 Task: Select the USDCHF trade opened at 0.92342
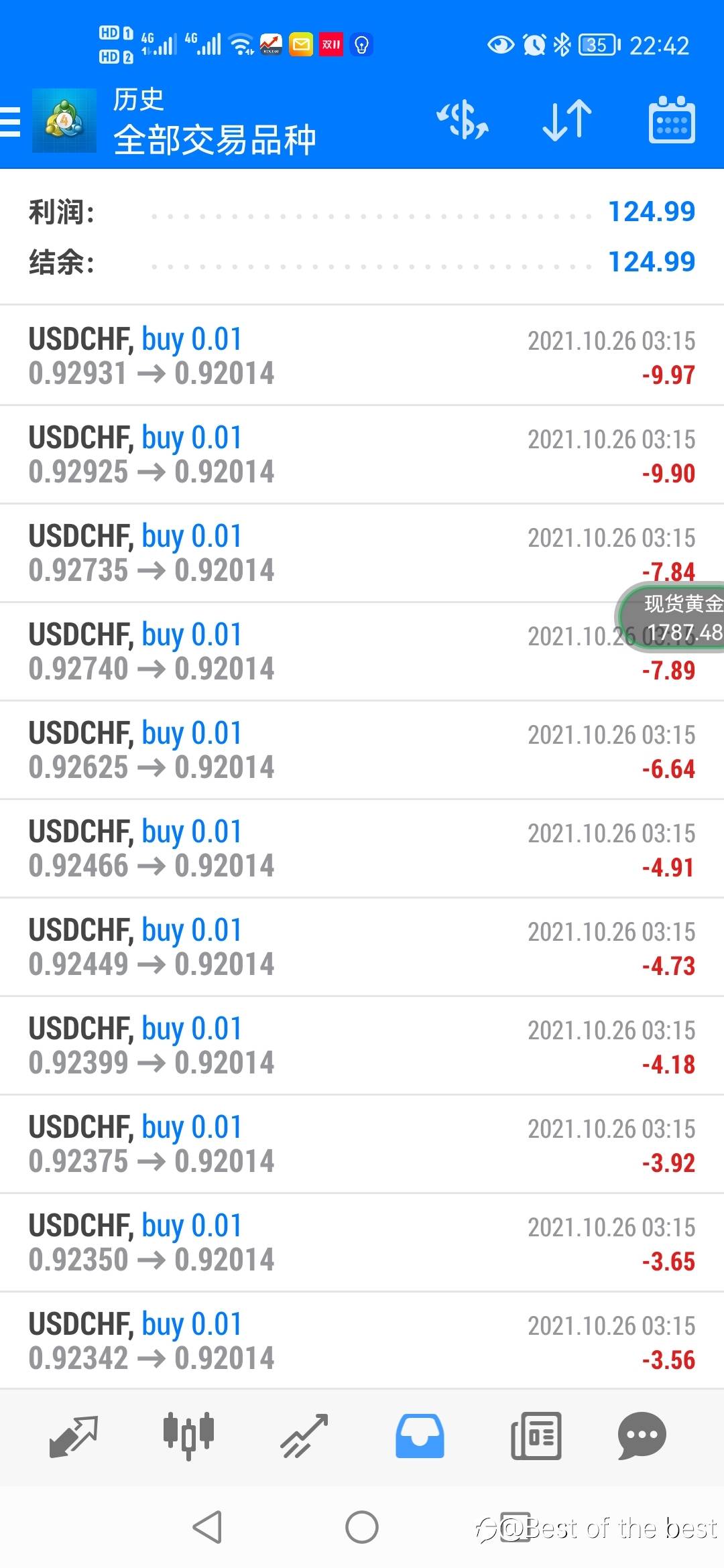click(x=362, y=1341)
